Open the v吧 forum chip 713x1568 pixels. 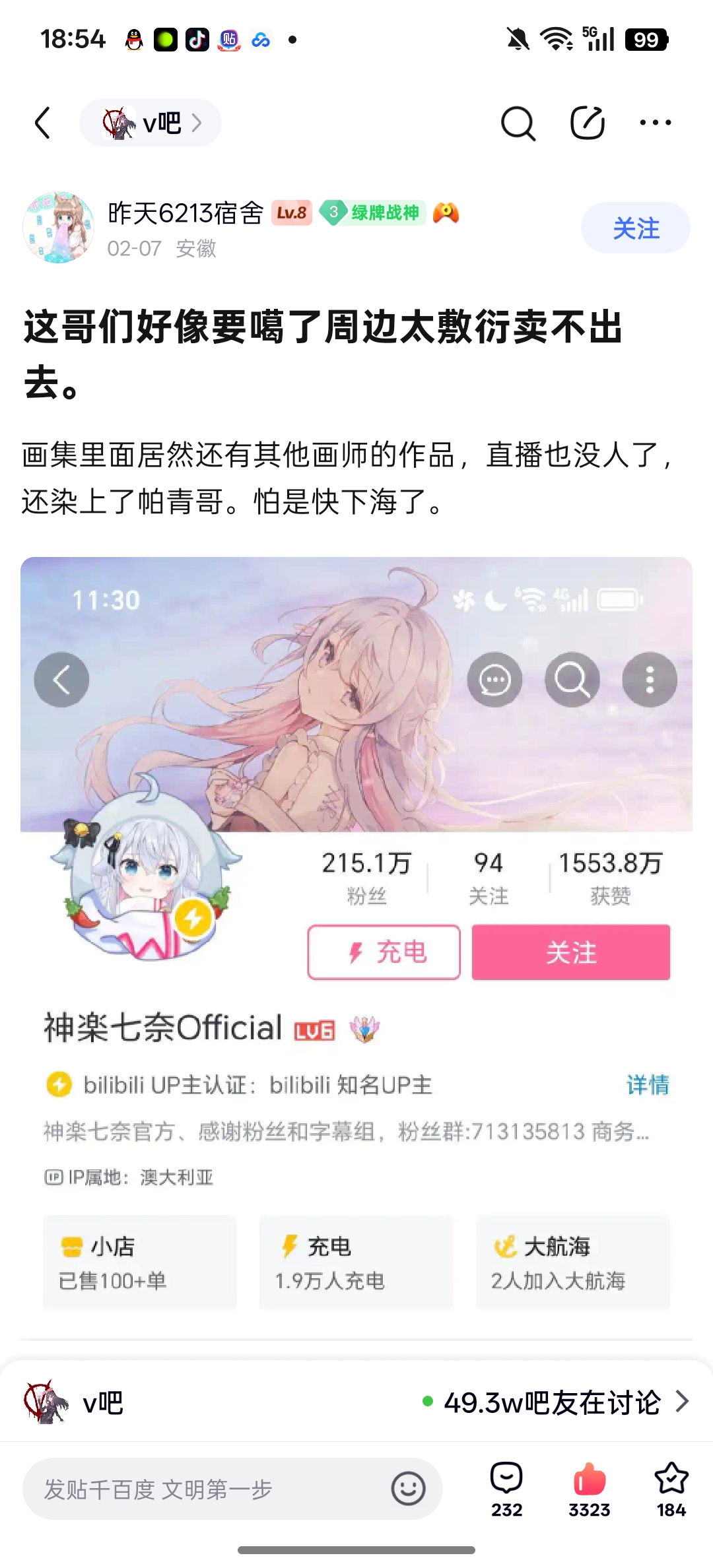151,123
